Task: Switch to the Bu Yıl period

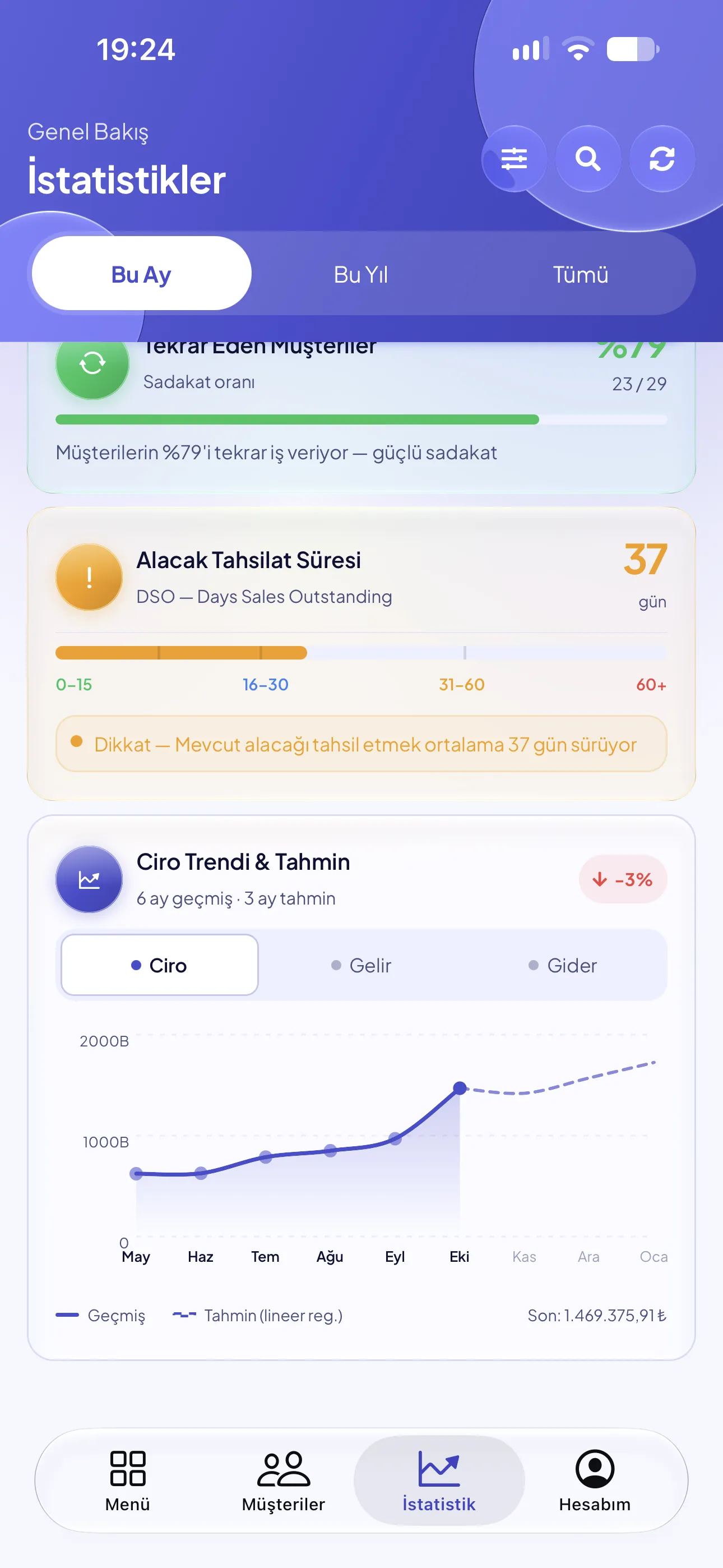Action: 361,274
